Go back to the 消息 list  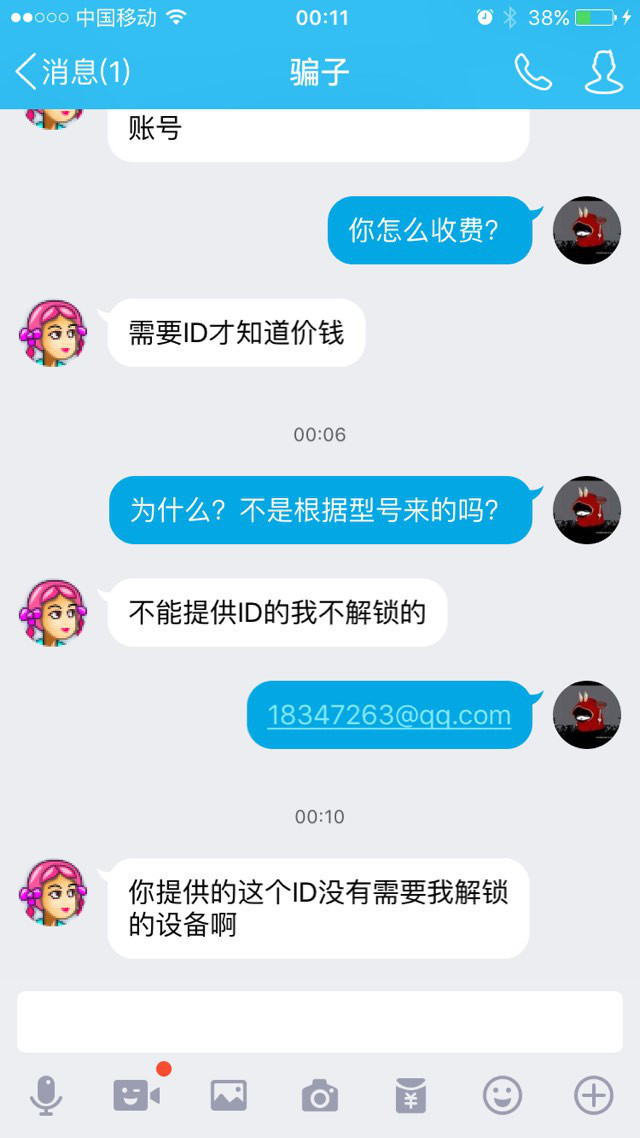pos(72,72)
